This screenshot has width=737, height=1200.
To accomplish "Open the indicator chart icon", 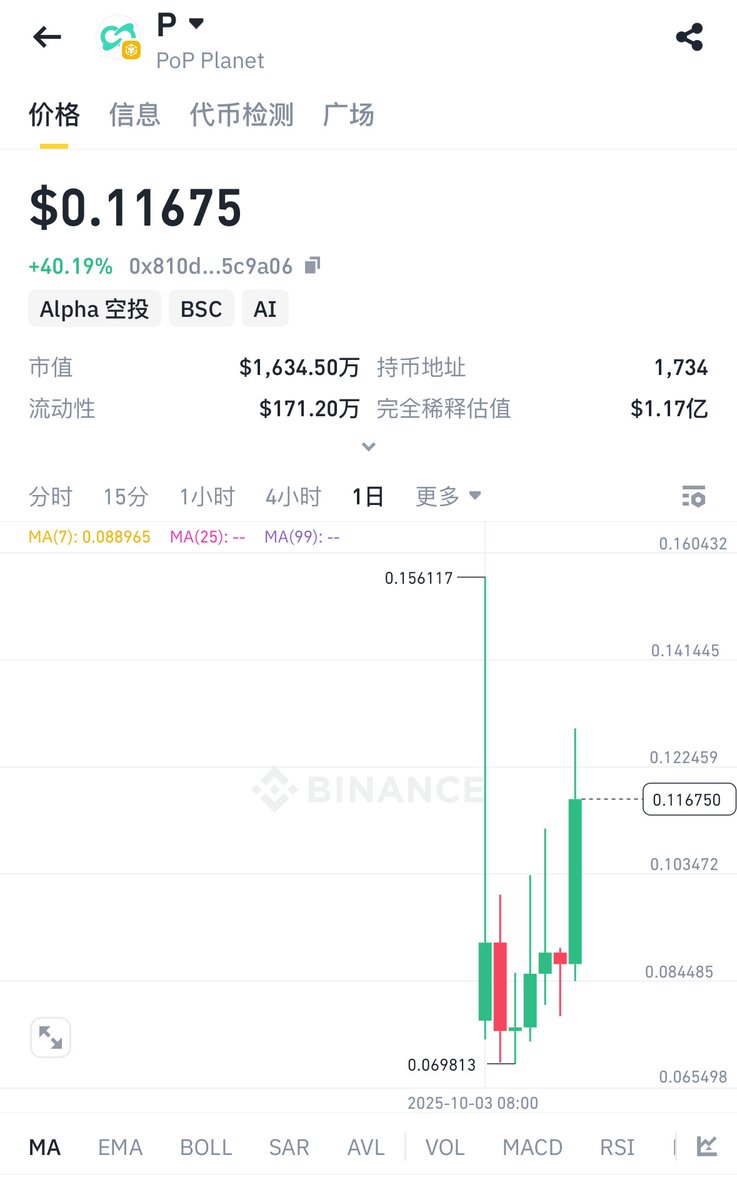I will click(707, 1147).
